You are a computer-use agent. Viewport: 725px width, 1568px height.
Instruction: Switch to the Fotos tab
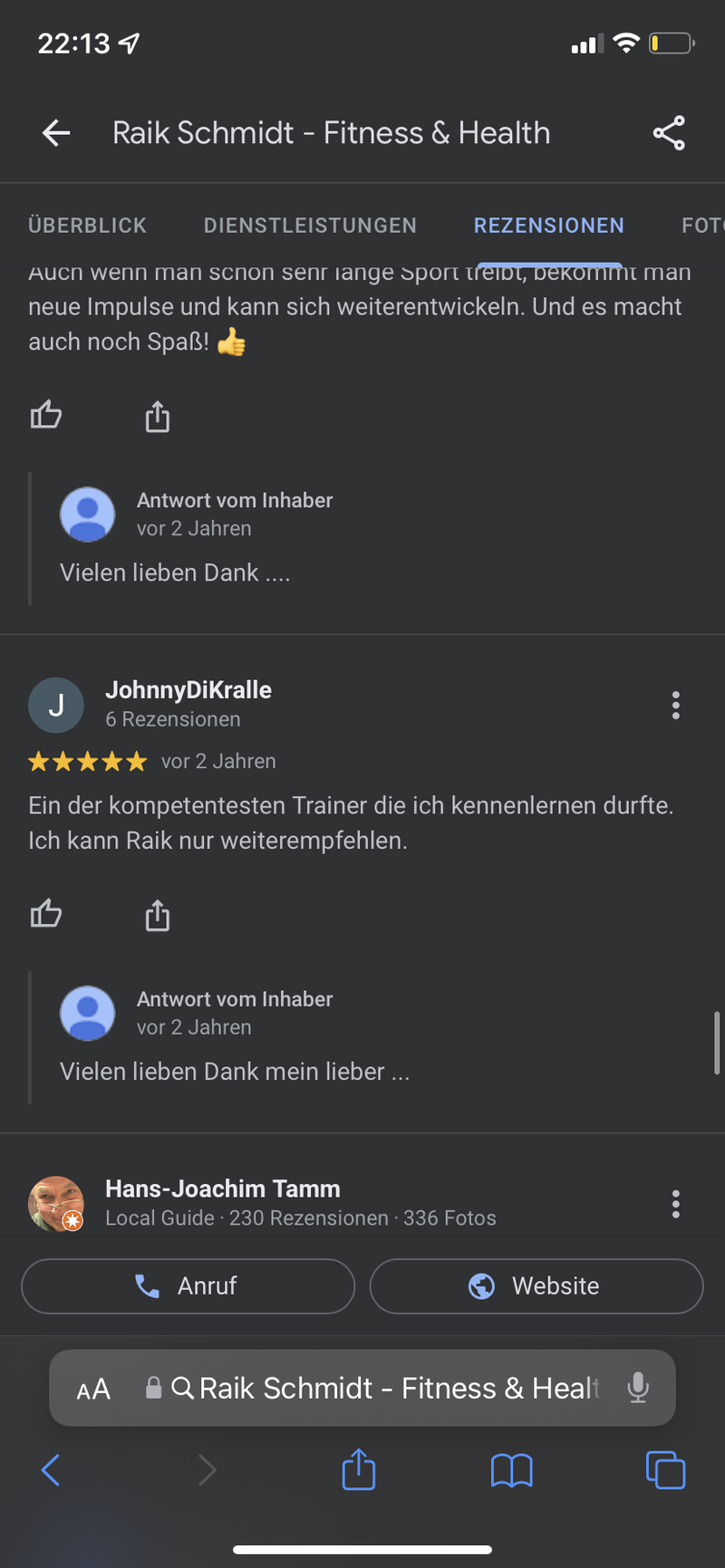click(702, 226)
